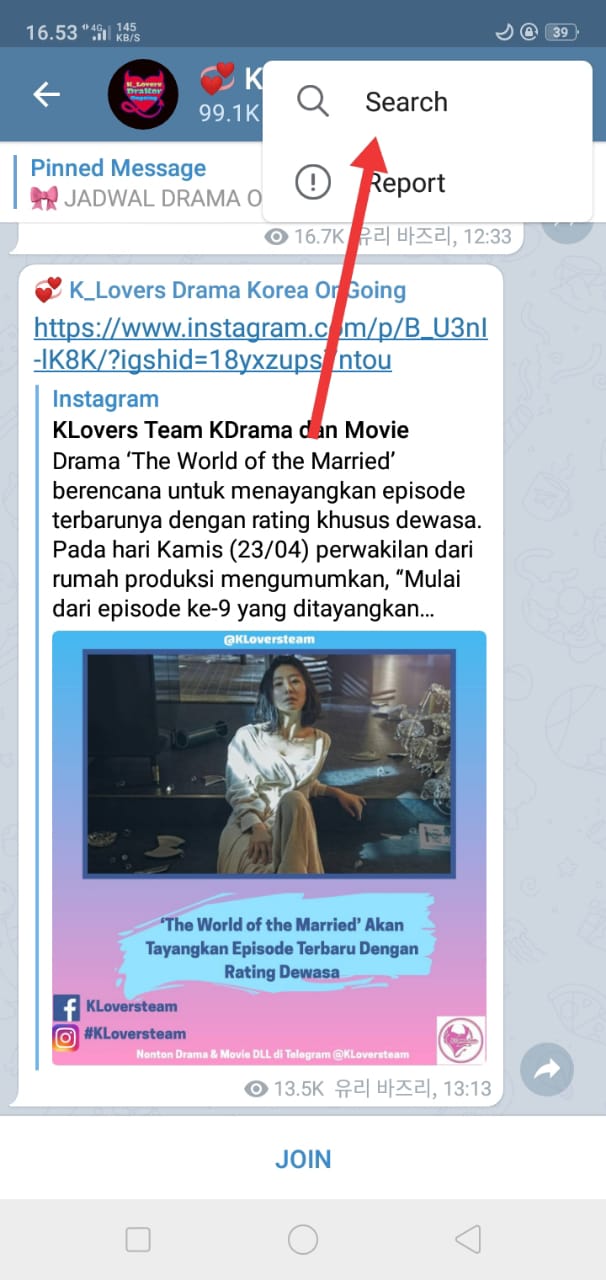The image size is (606, 1280).
Task: Join the K_Lovers channel
Action: 303,1159
